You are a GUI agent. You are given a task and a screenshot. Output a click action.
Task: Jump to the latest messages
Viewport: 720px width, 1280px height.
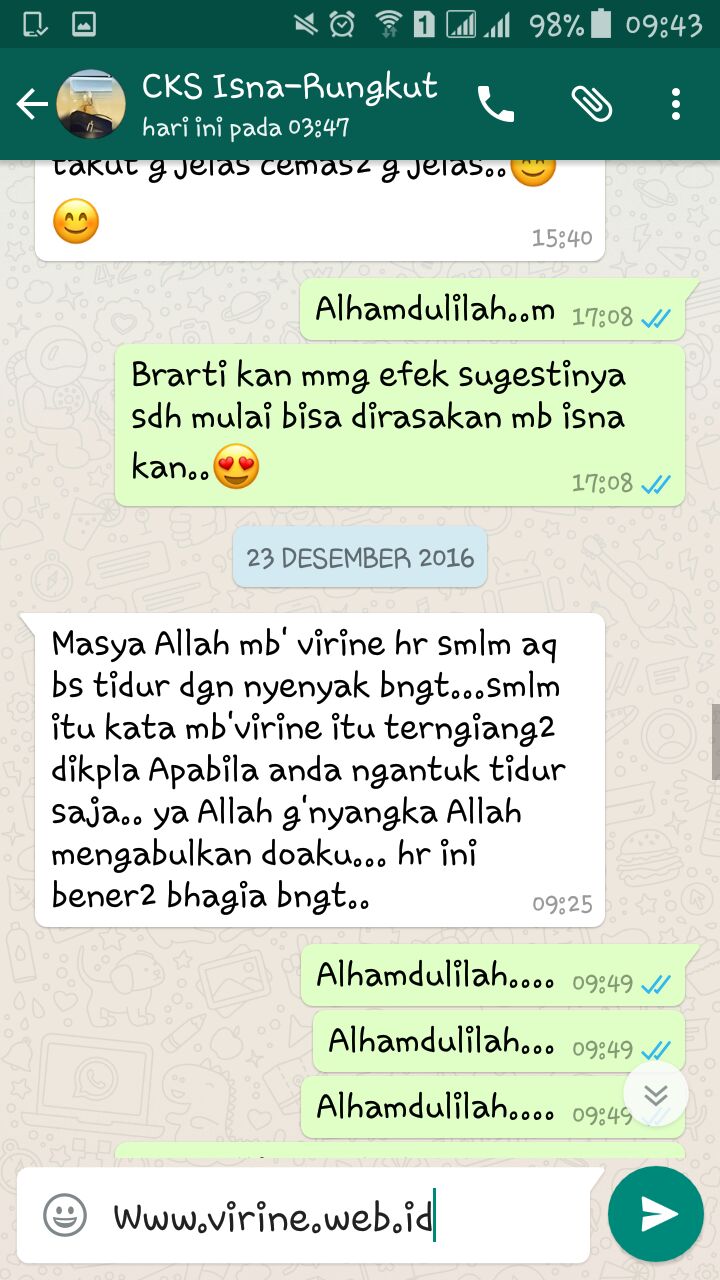[x=656, y=1095]
